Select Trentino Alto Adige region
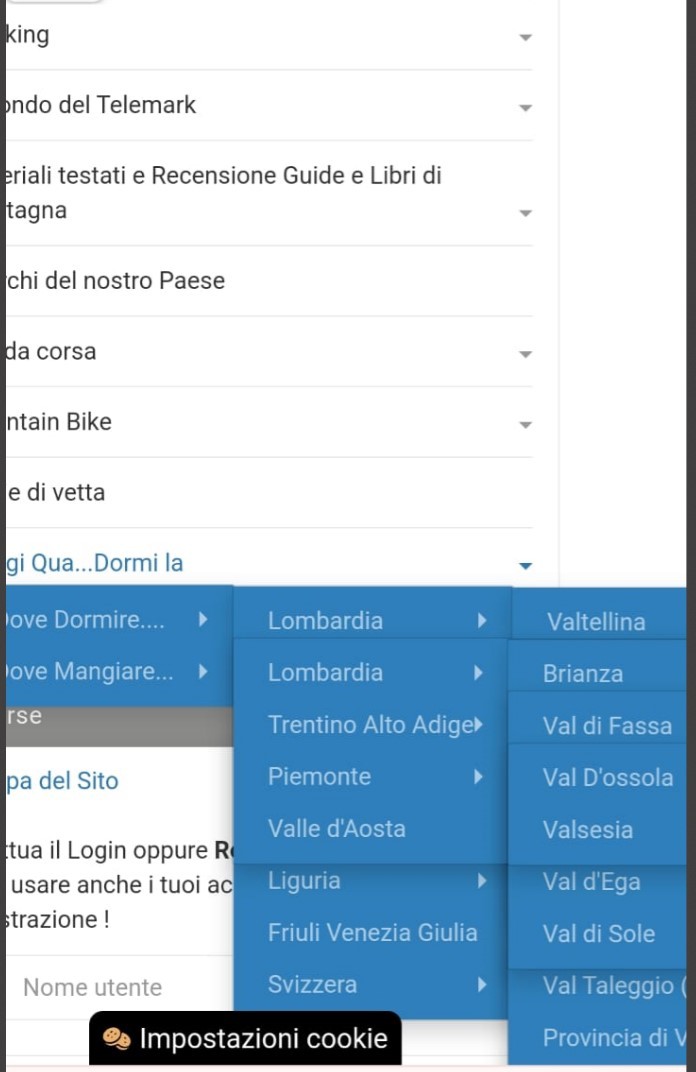 (365, 725)
